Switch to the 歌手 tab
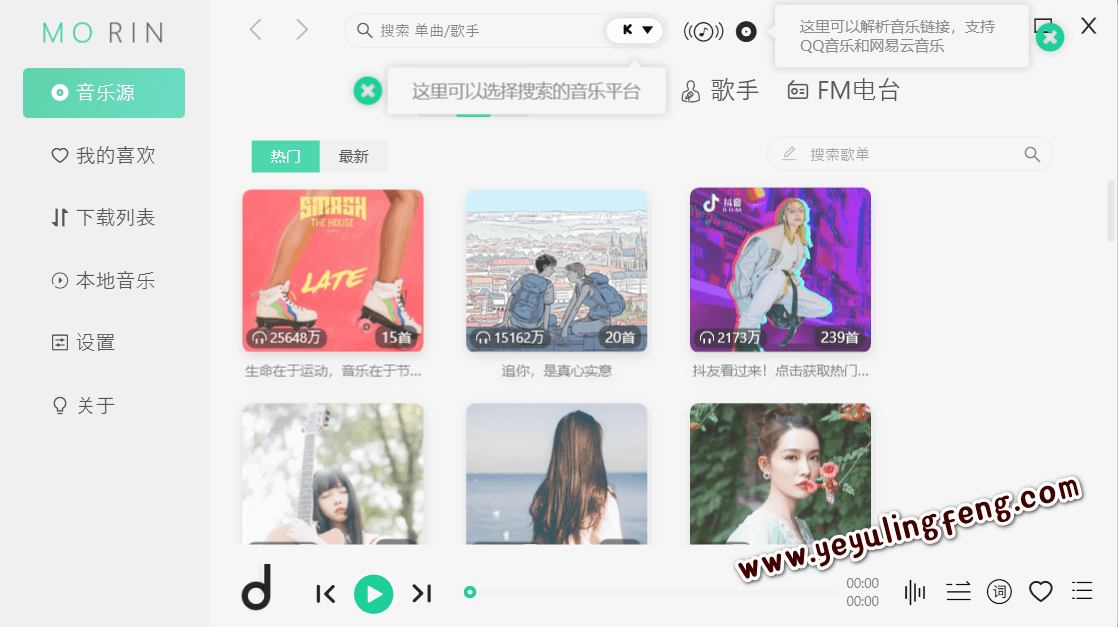Screen dimensions: 1118x627 coord(721,91)
